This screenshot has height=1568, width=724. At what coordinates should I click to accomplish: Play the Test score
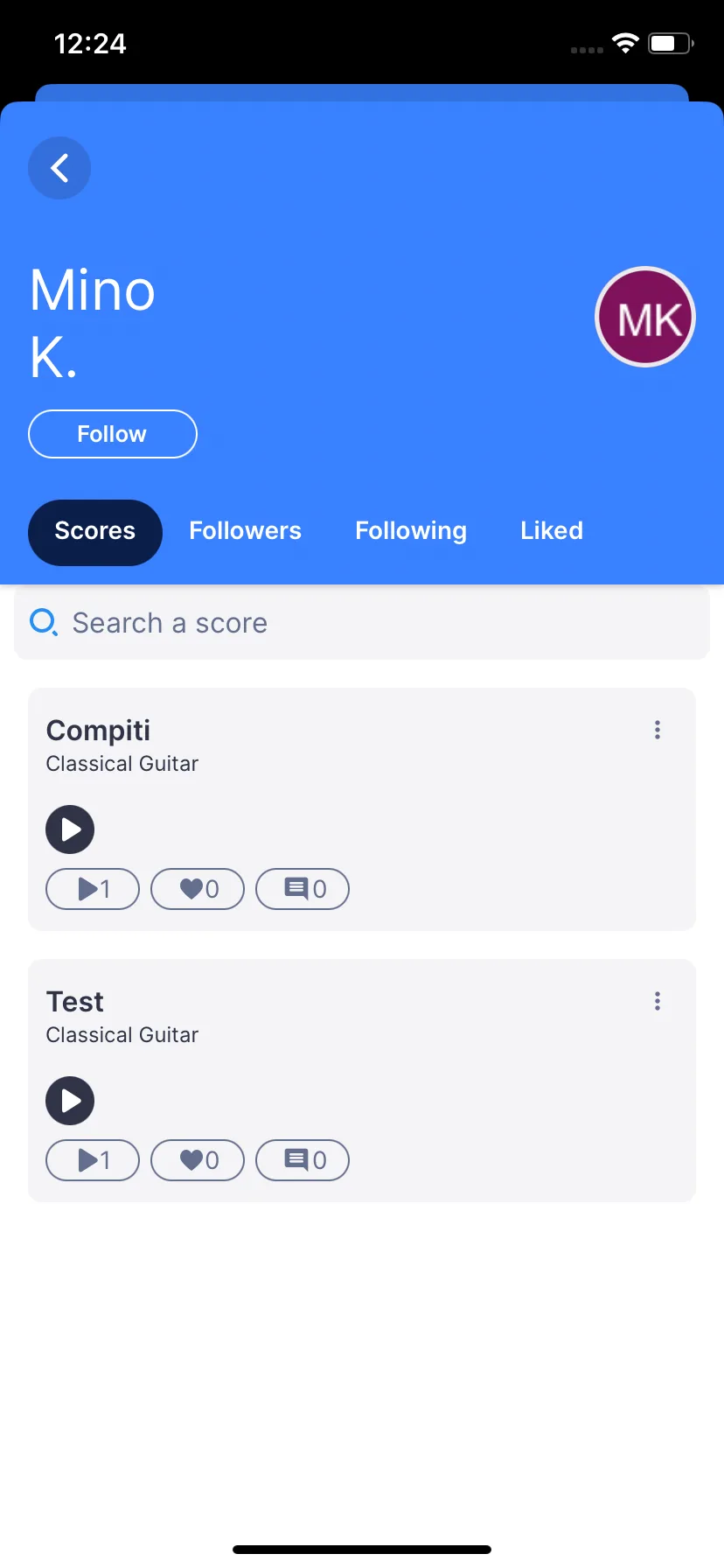[x=70, y=1101]
